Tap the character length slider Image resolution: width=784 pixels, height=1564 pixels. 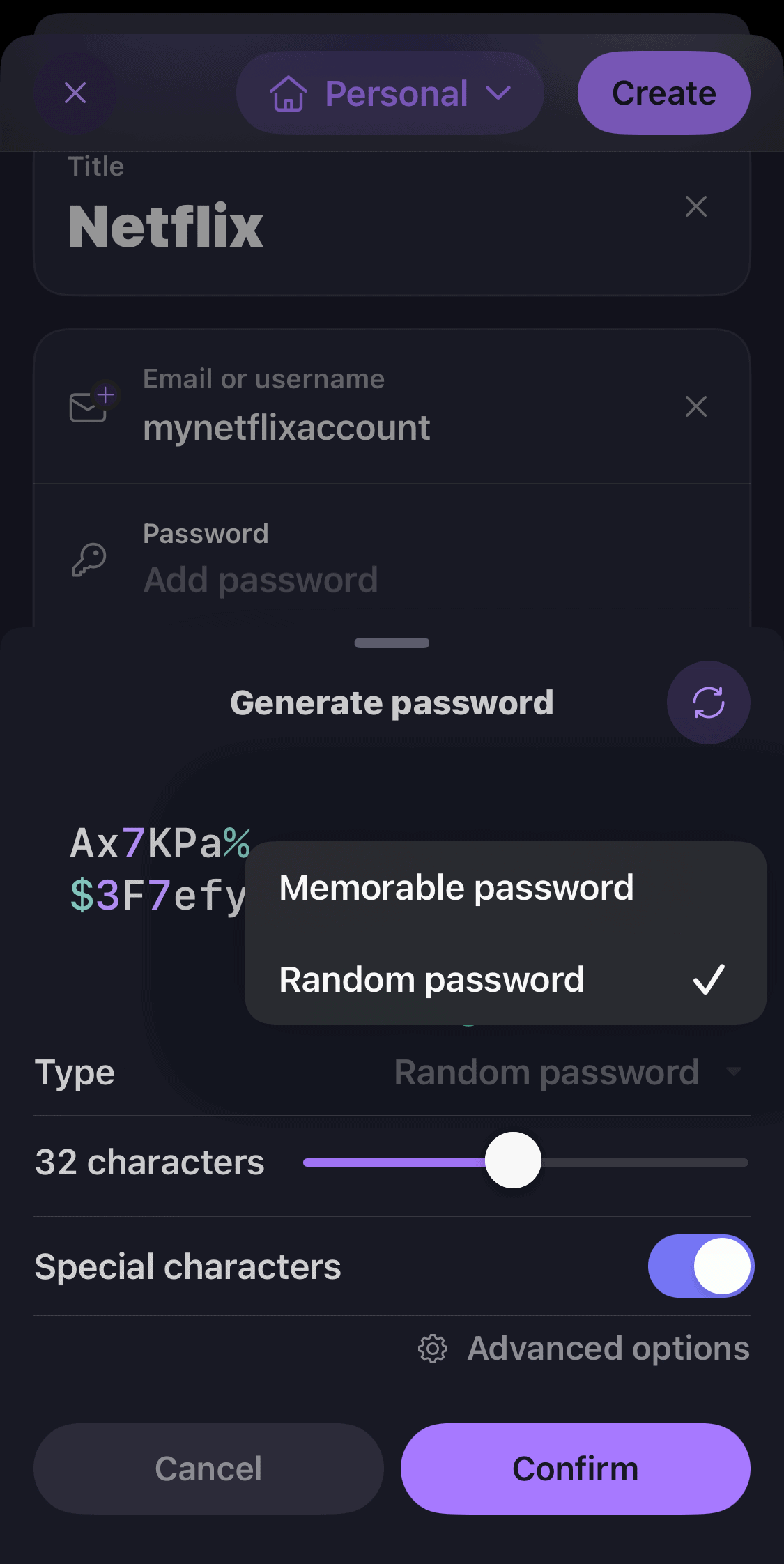[514, 1161]
